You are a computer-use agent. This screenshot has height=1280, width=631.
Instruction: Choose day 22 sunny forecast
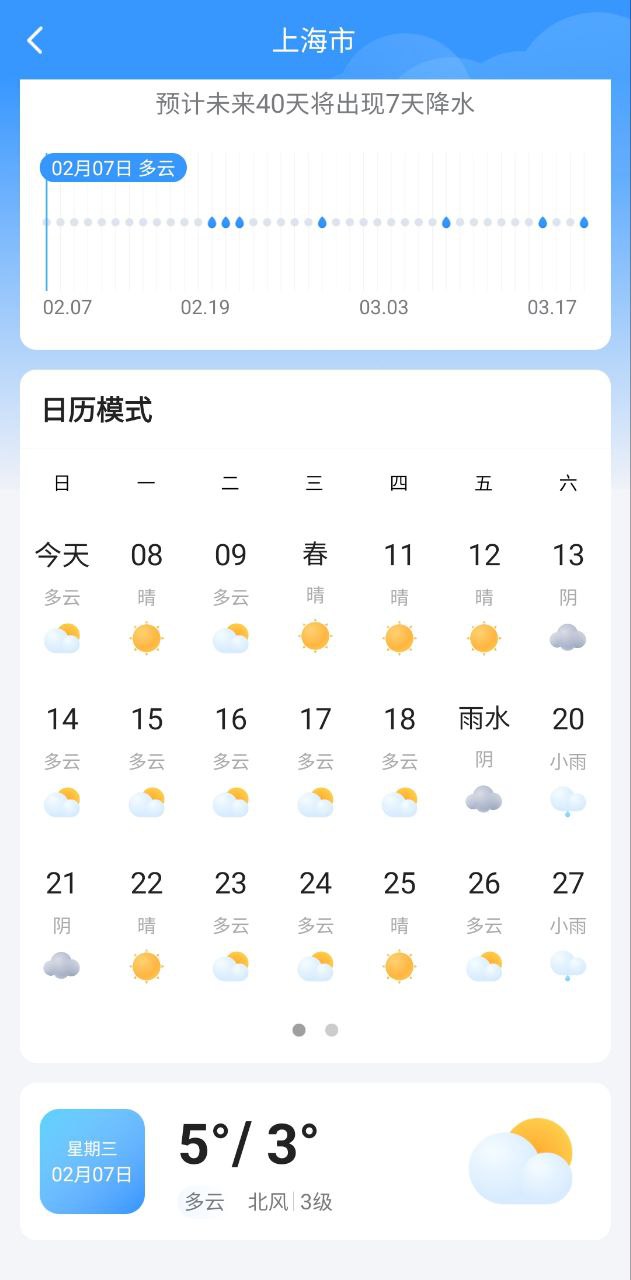(147, 924)
